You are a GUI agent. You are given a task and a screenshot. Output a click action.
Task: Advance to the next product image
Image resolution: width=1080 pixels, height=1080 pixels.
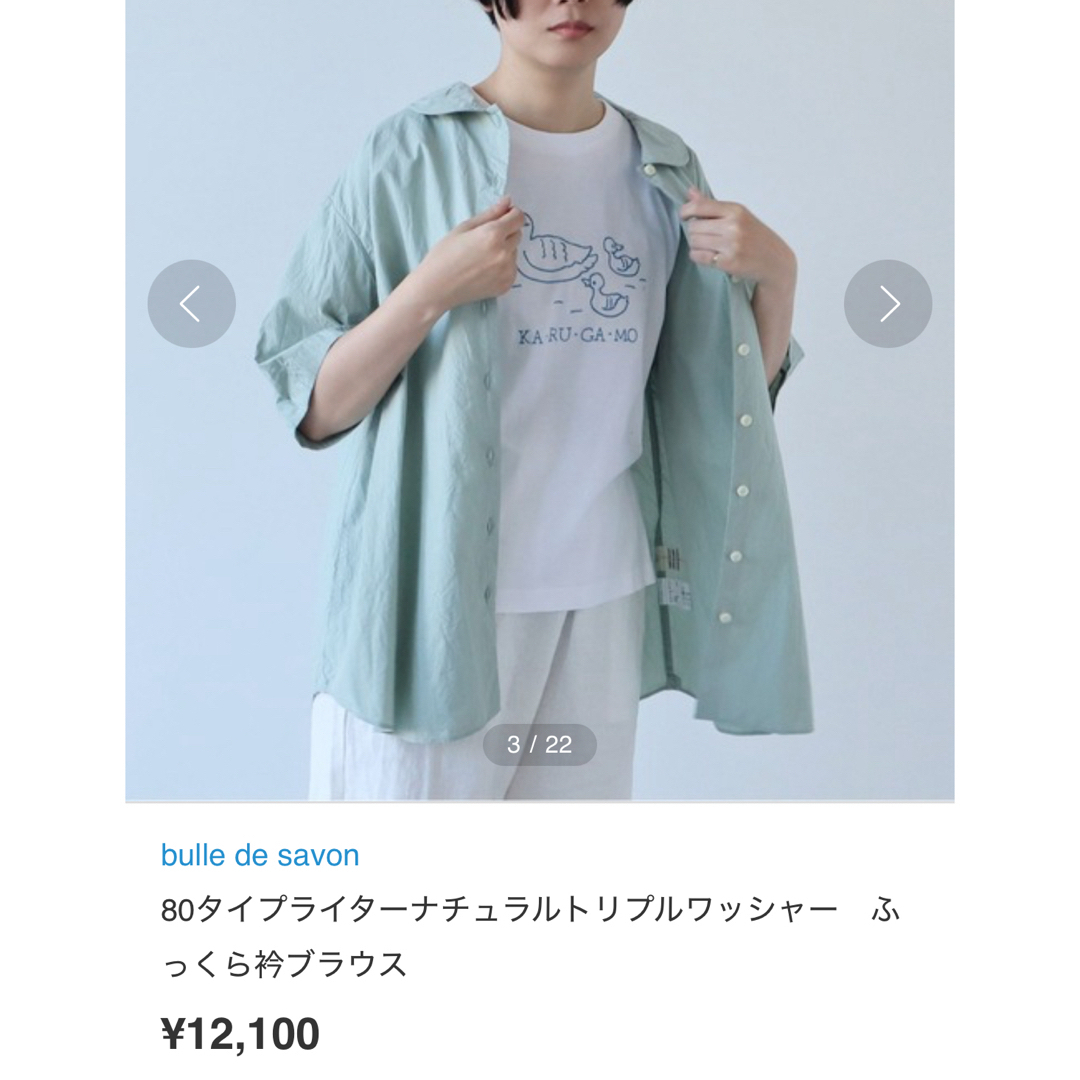click(x=888, y=304)
